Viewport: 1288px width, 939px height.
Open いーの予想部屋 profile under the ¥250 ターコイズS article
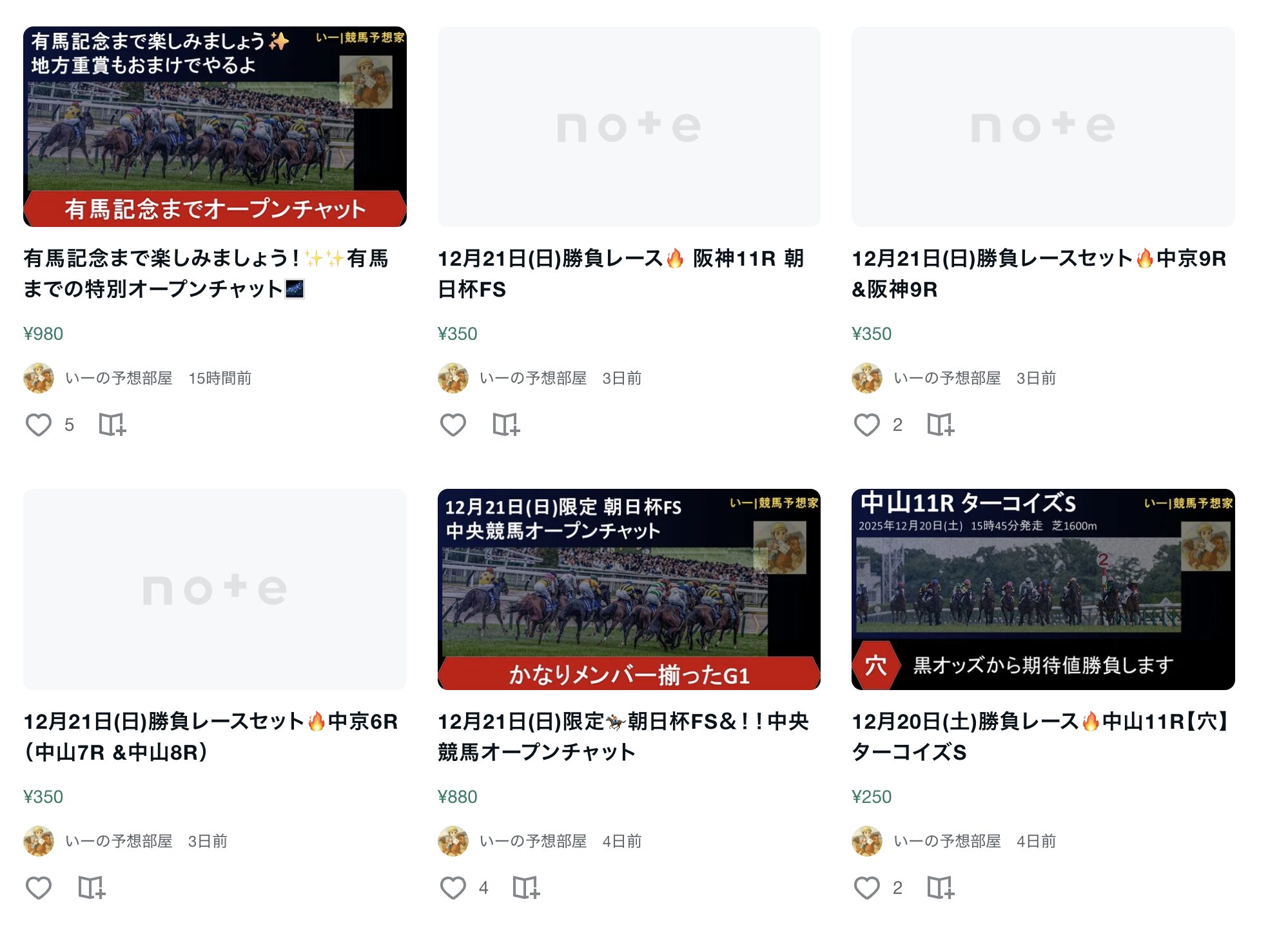click(947, 841)
